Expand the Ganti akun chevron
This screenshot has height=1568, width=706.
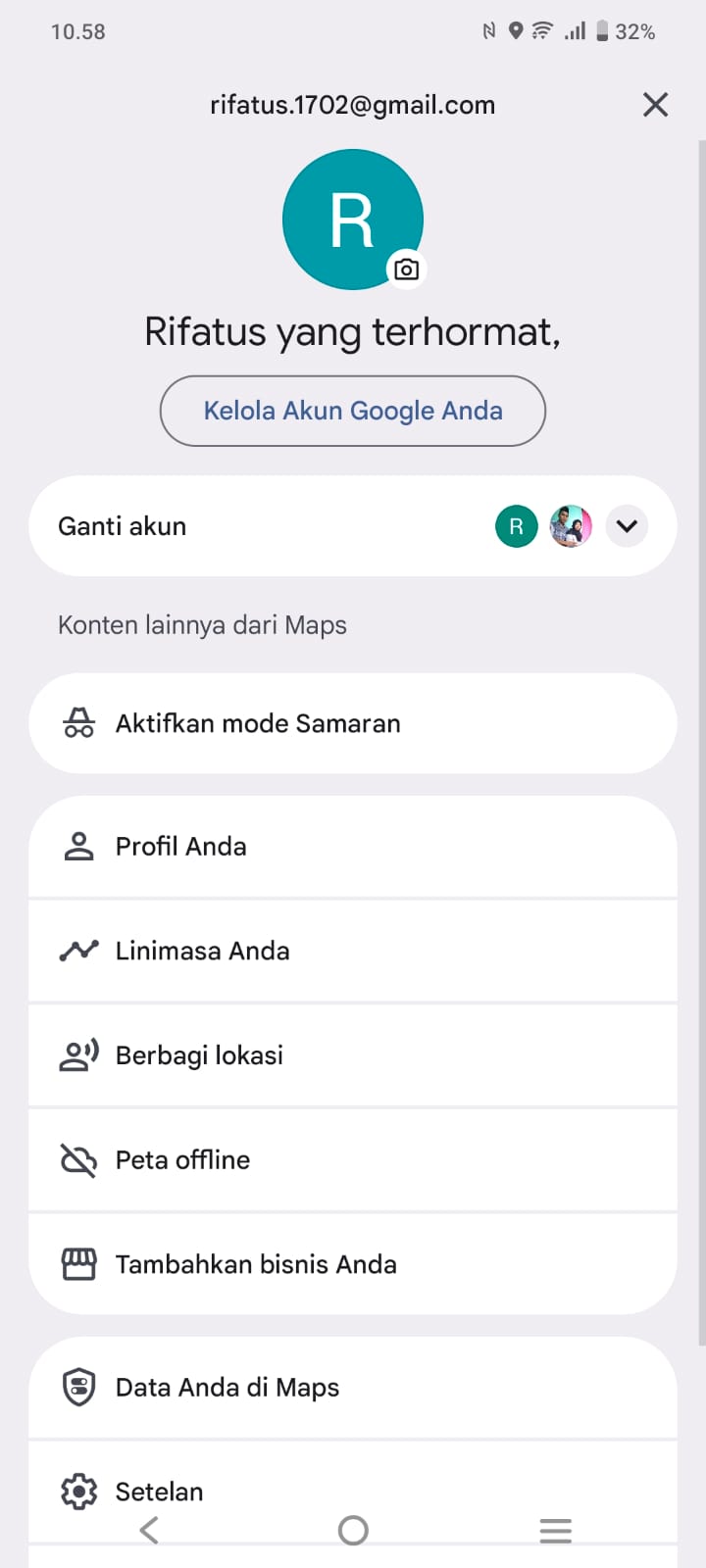tap(627, 526)
